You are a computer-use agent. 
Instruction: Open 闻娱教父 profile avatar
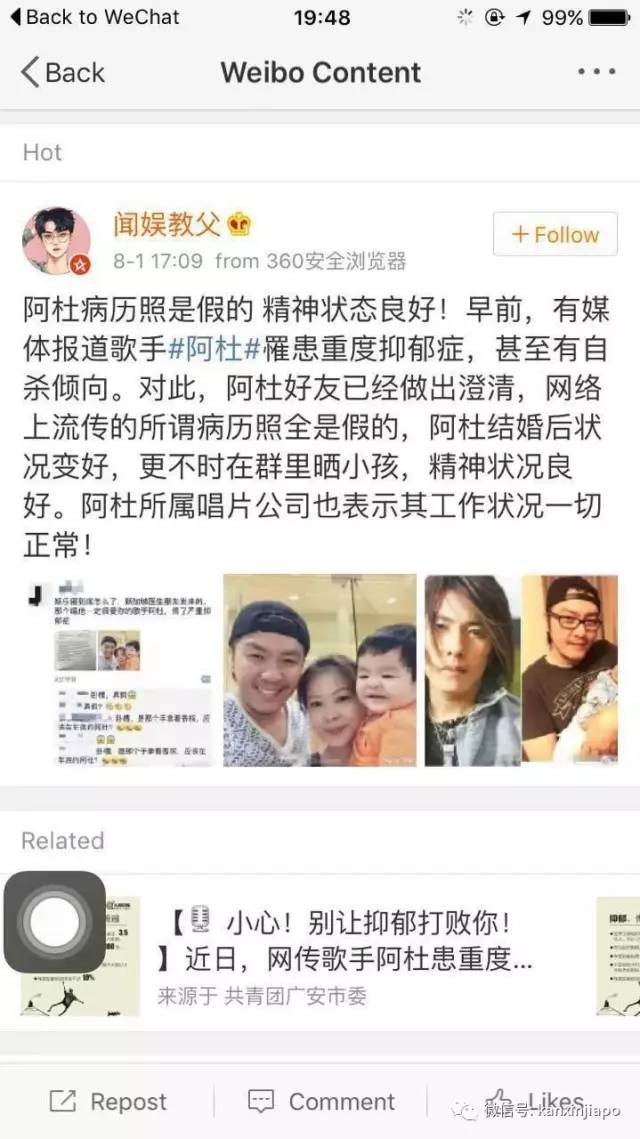pos(57,242)
